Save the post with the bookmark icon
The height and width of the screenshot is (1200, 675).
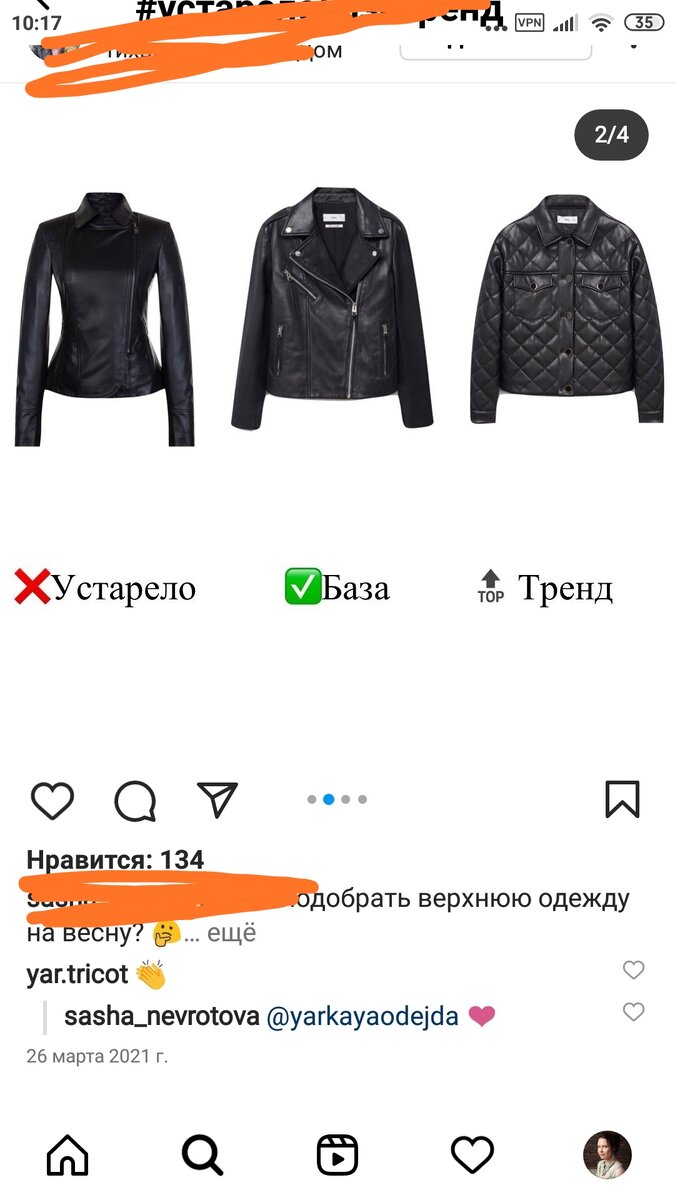(x=622, y=799)
